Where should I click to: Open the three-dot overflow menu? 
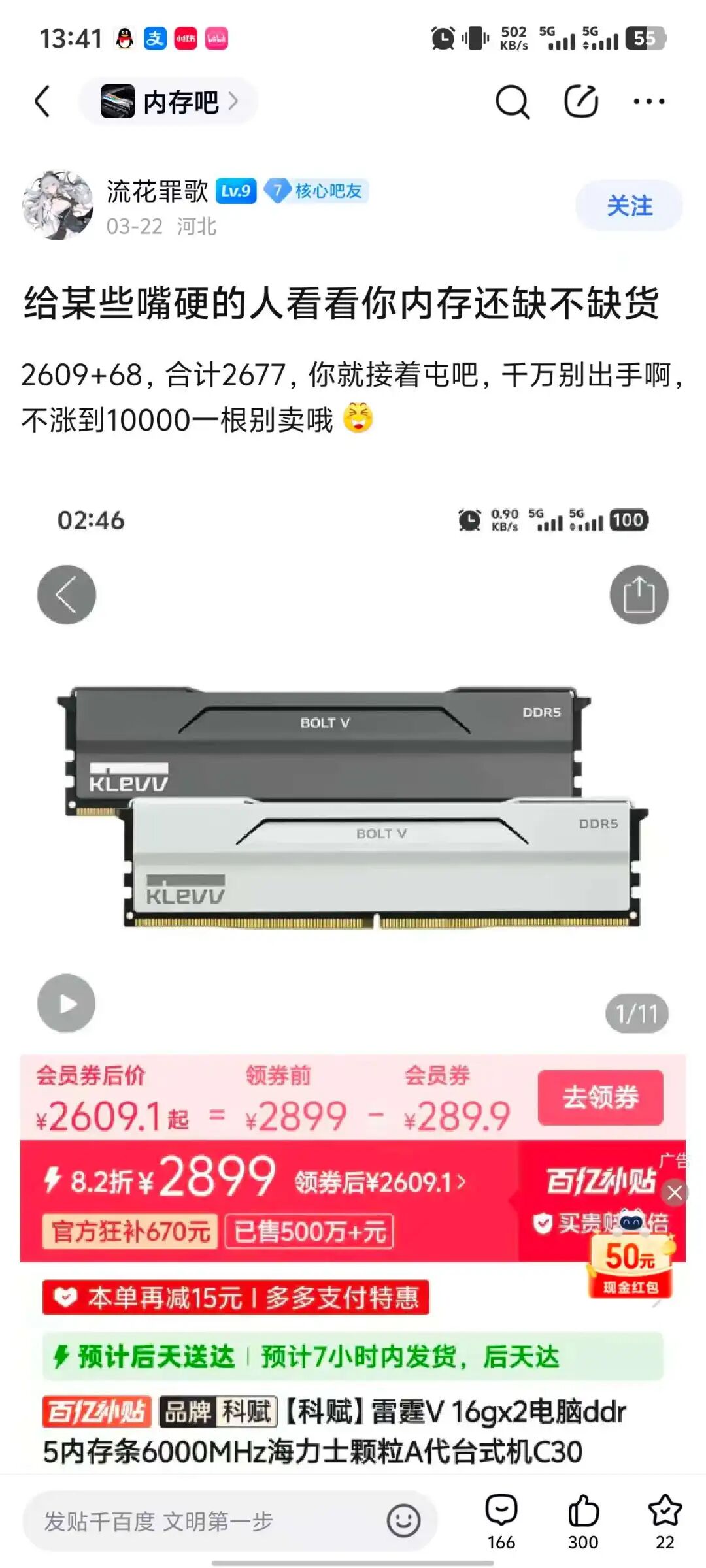point(648,101)
